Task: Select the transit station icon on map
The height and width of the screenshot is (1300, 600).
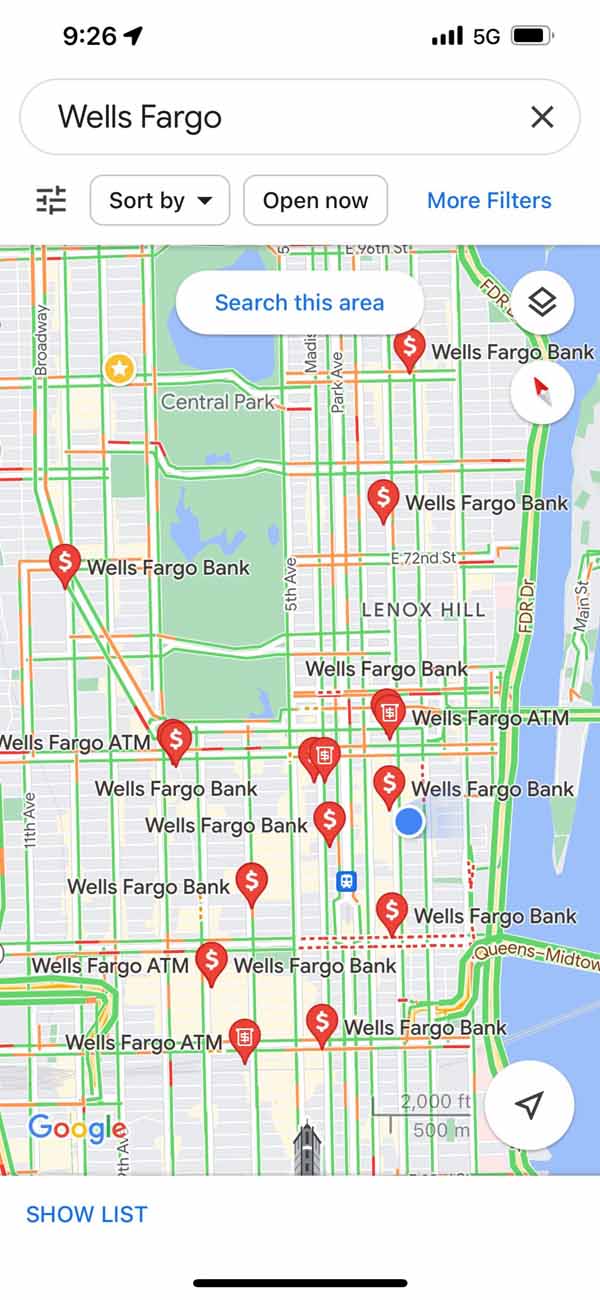Action: coord(347,882)
